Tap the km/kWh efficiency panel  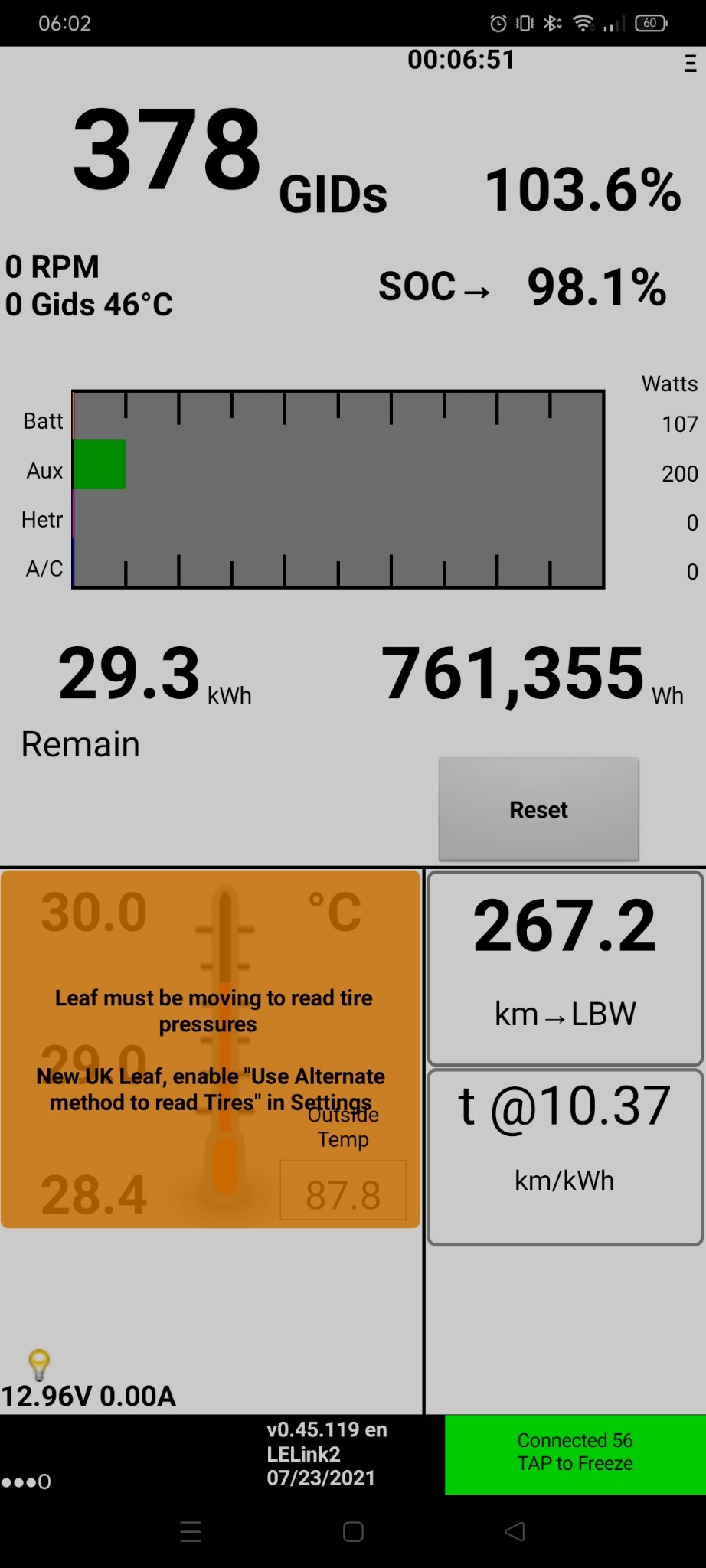(565, 1156)
